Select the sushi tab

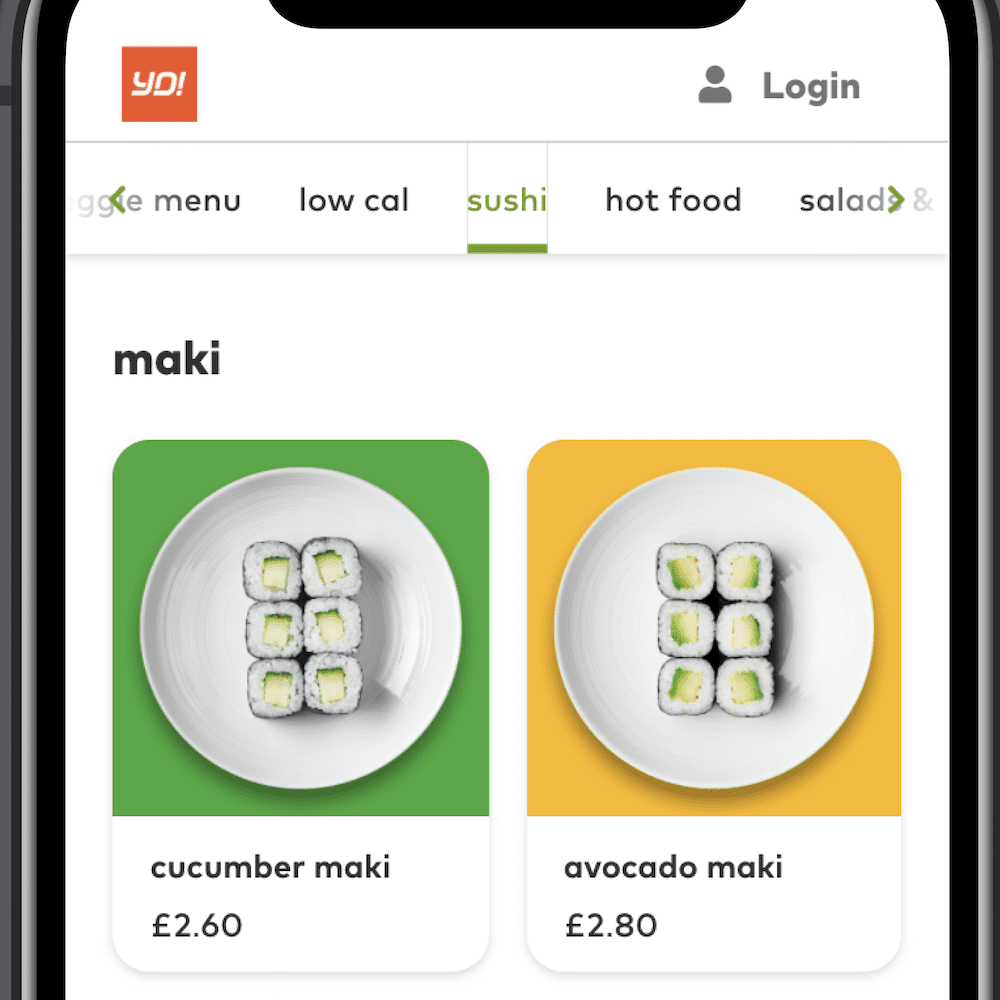click(x=507, y=200)
